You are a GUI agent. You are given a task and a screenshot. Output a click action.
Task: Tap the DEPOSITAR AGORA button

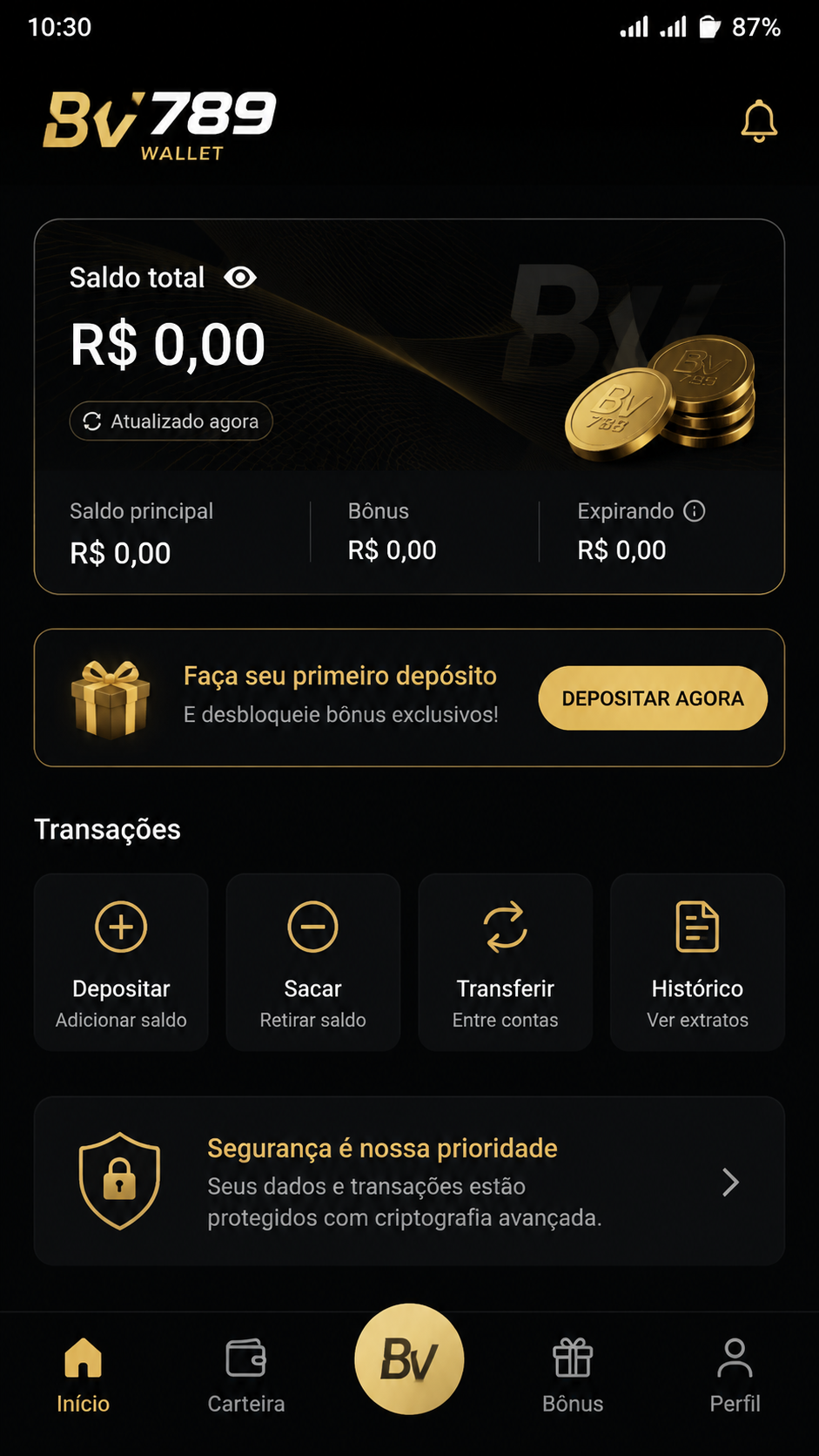pyautogui.click(x=653, y=698)
